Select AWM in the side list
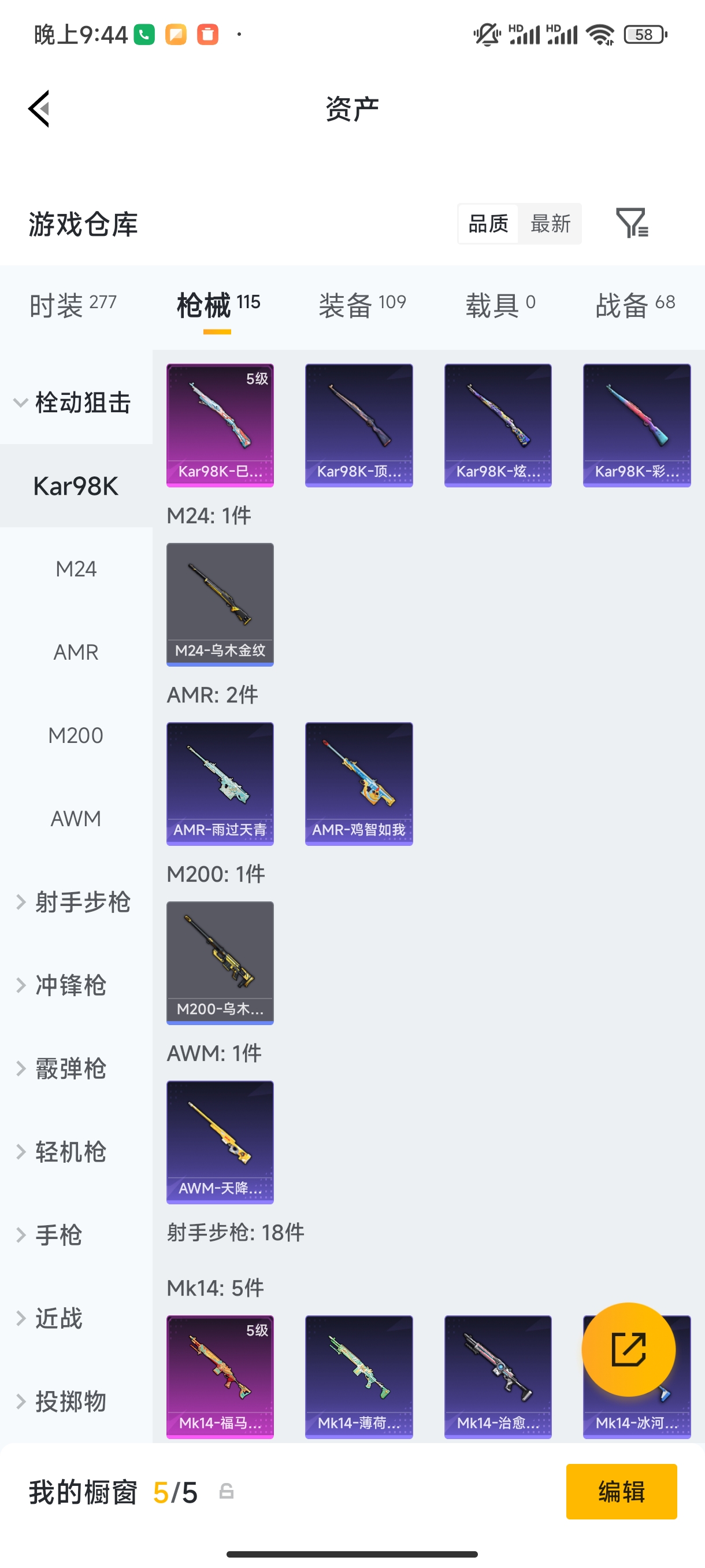Image resolution: width=705 pixels, height=1568 pixels. (x=76, y=819)
